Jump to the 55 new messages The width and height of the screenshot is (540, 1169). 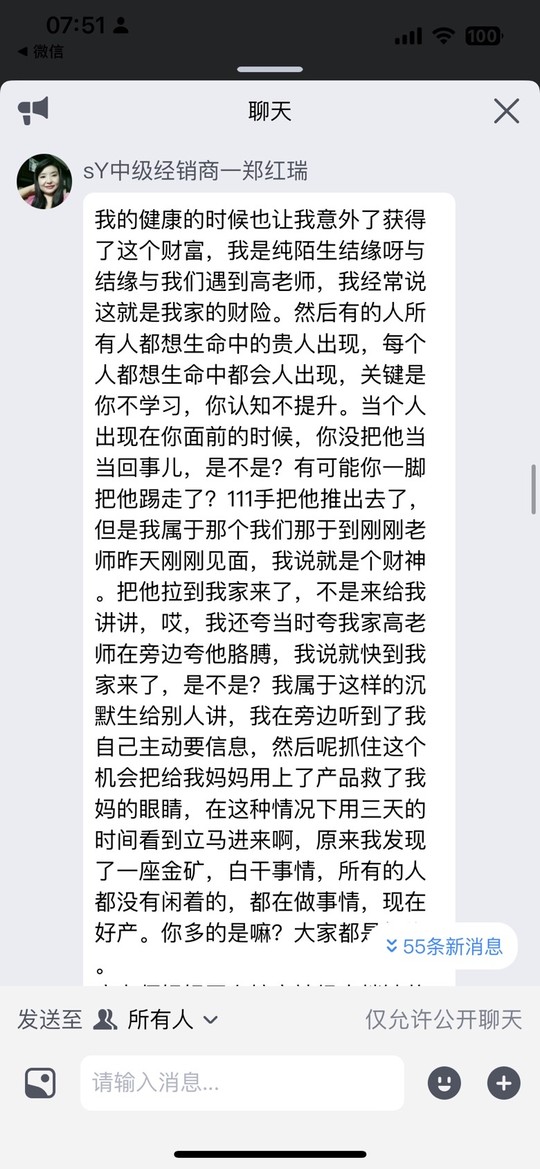[444, 946]
